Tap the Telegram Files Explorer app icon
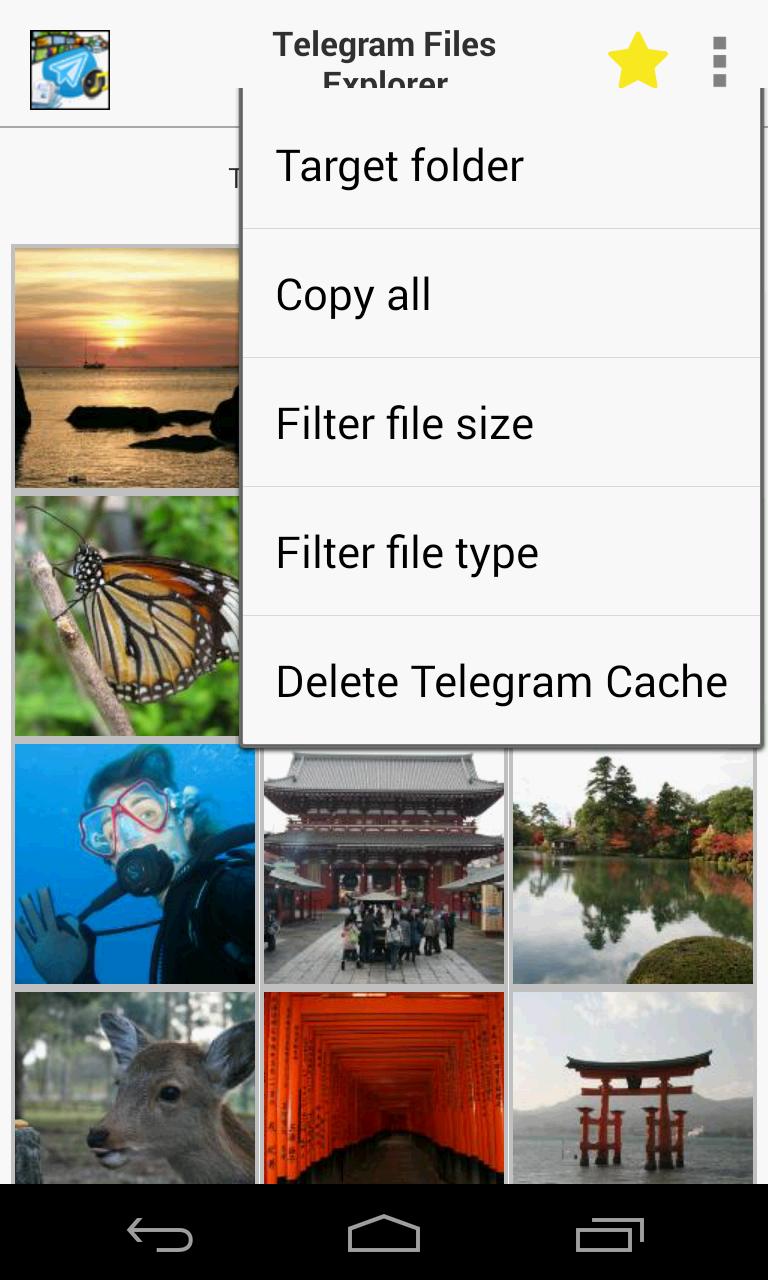 [70, 70]
